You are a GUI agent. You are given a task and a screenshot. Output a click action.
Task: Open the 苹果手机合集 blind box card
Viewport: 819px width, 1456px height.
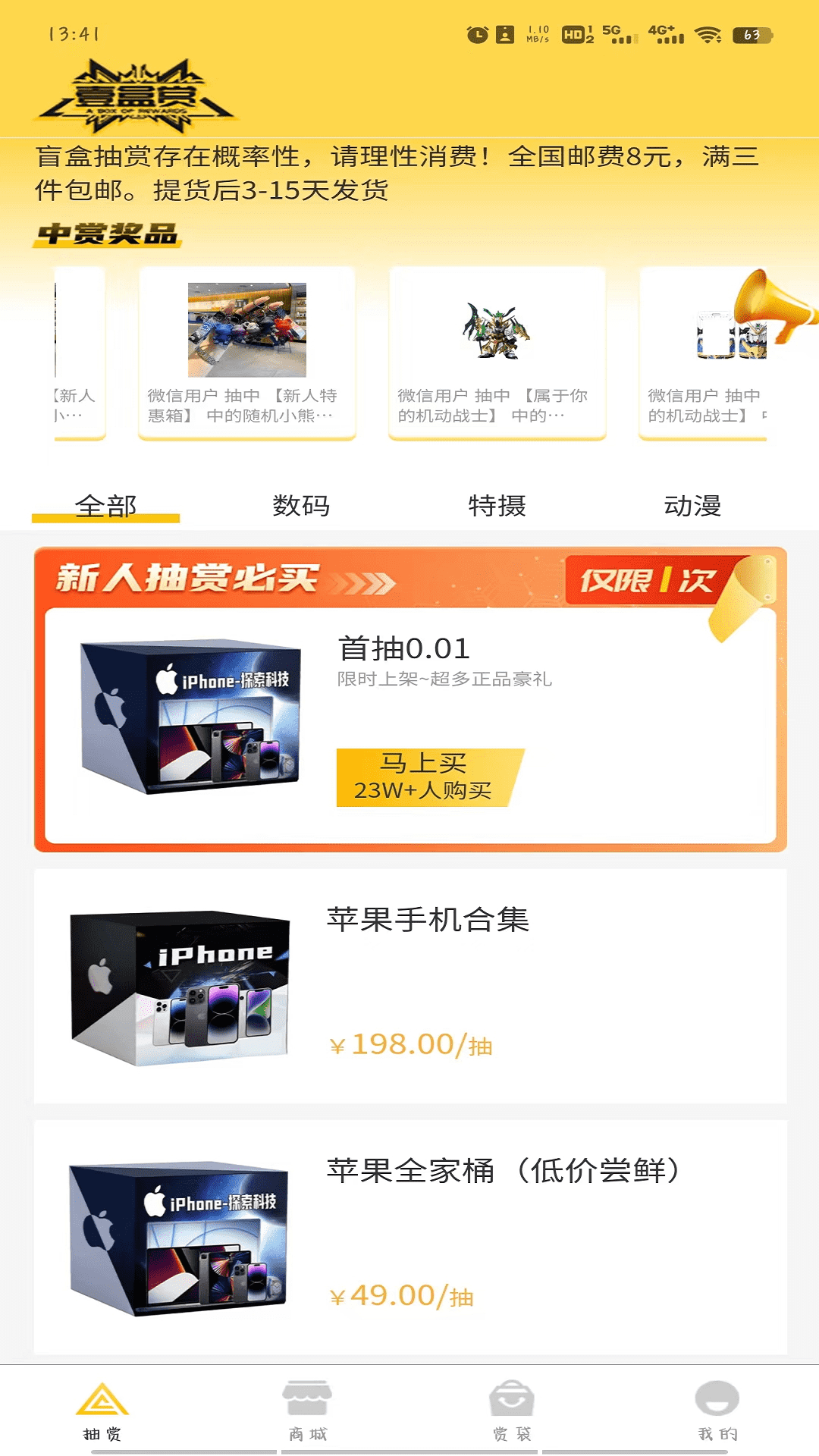(409, 986)
